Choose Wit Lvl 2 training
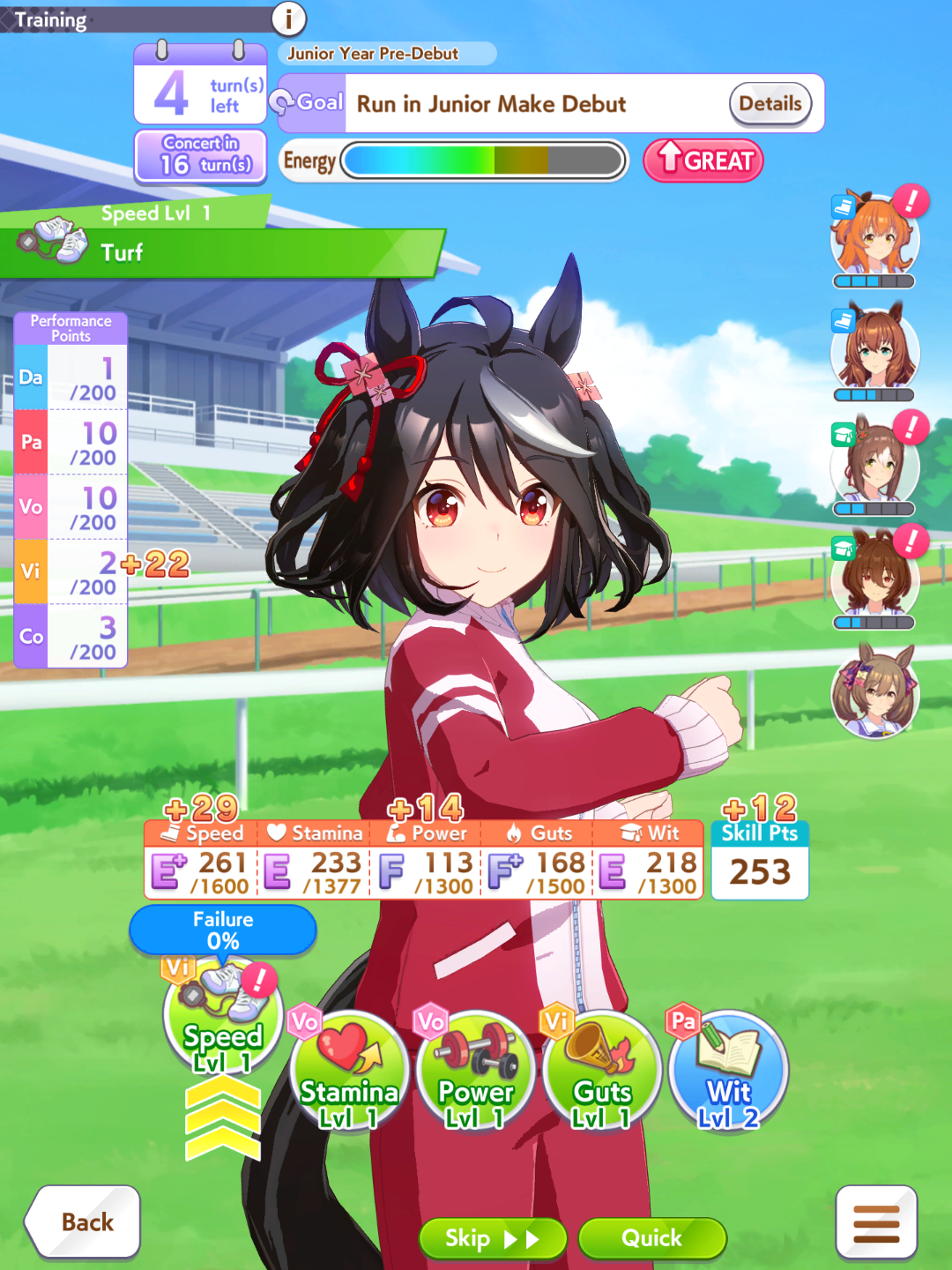This screenshot has width=952, height=1270. (729, 1071)
